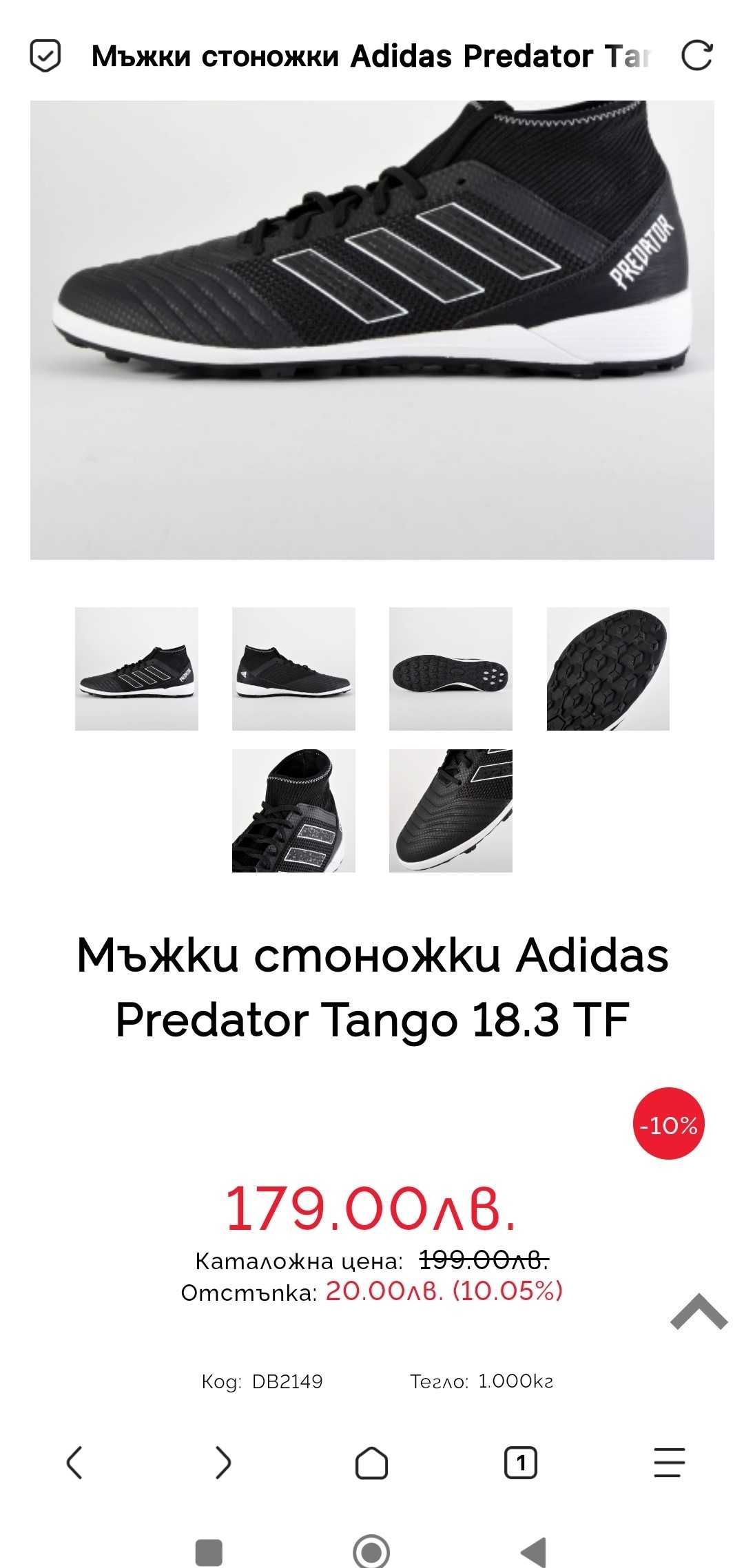Open the main shoe product image
Screen dimensions: 744x1568
372,330
